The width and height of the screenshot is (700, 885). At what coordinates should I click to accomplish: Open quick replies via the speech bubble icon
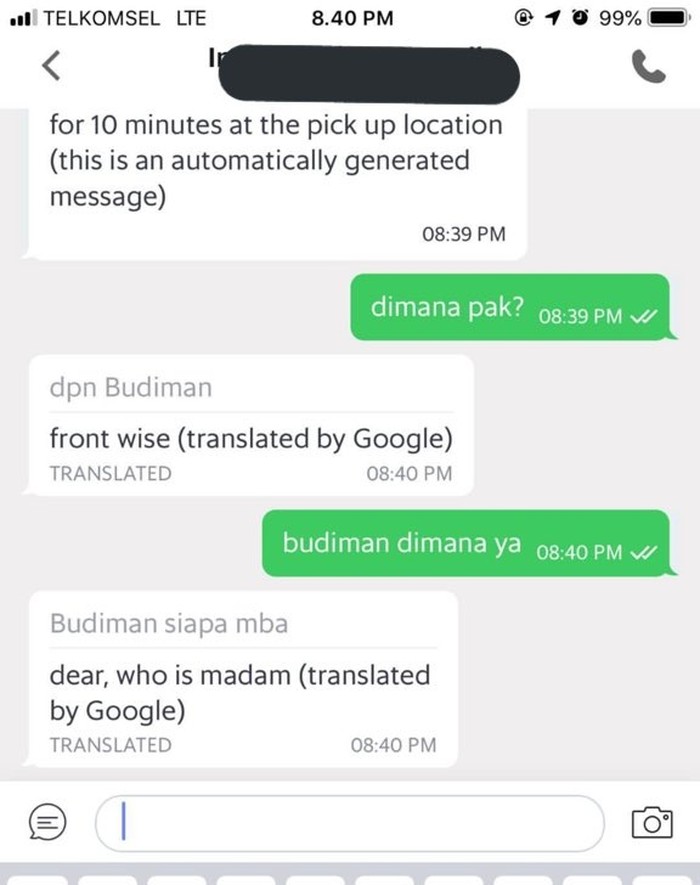coord(47,823)
